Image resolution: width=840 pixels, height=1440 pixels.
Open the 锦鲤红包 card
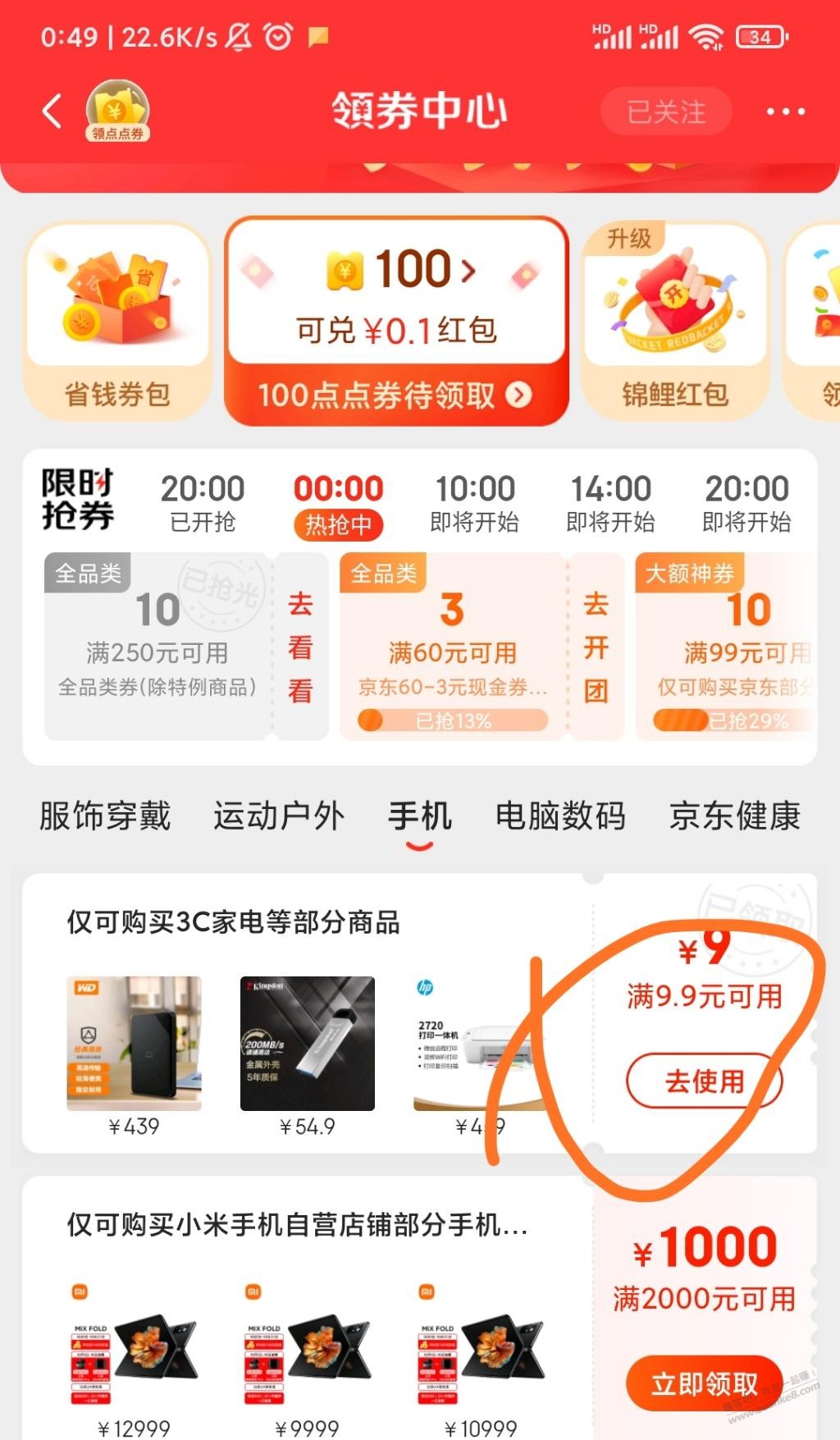(675, 322)
